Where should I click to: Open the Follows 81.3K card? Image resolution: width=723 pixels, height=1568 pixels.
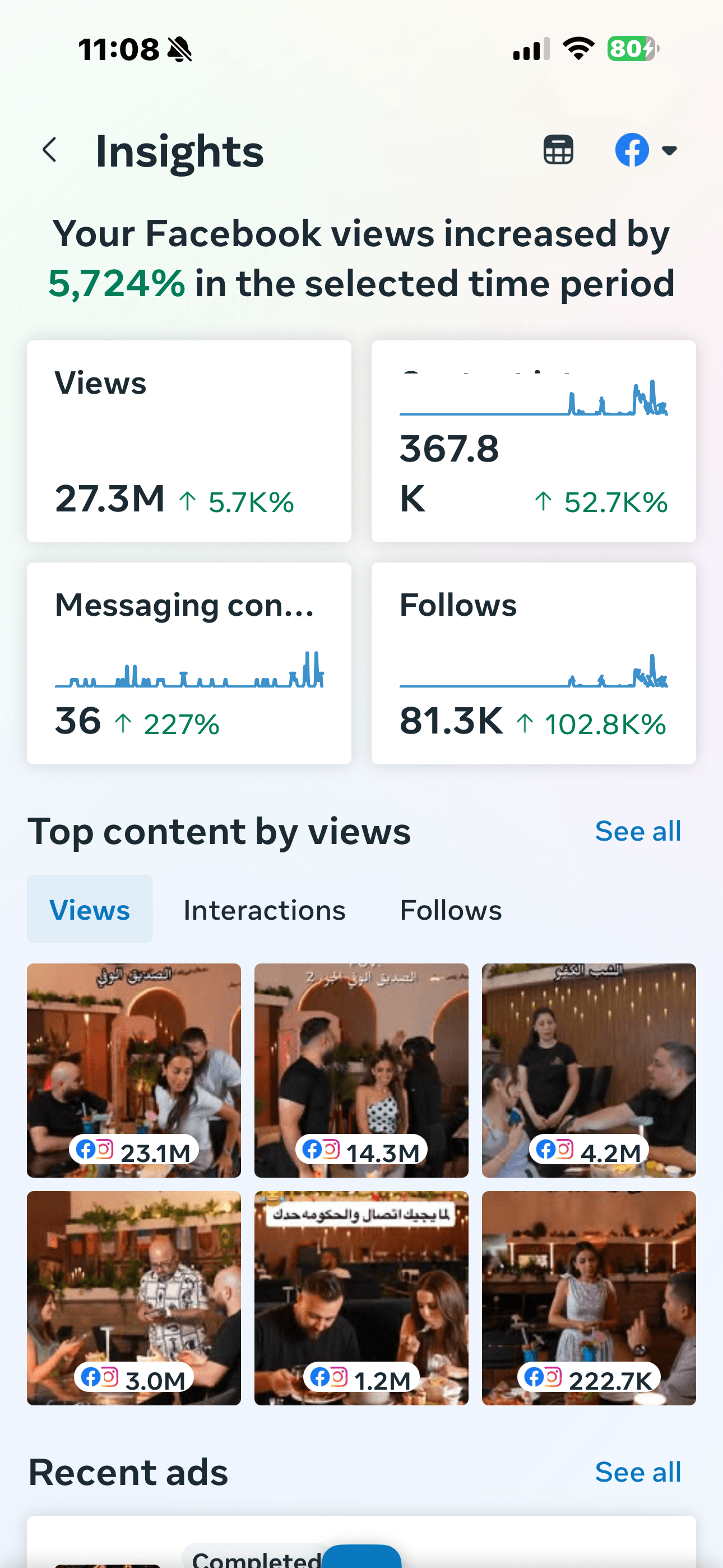point(534,663)
